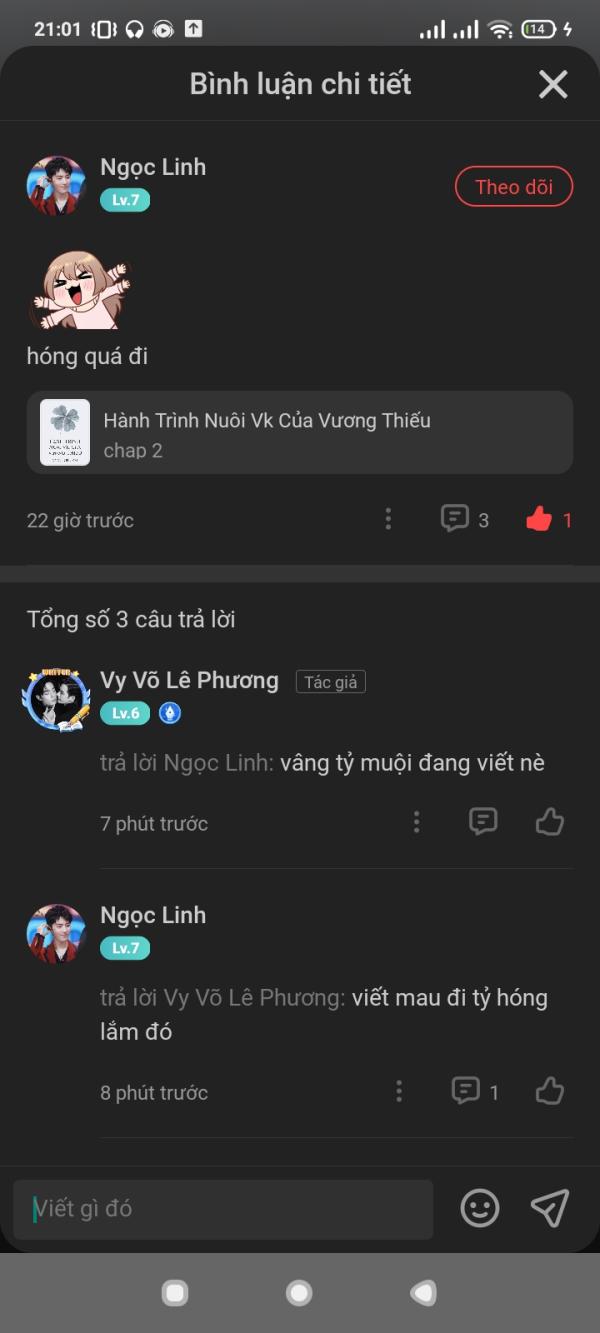
Task: Tap Theo dõi to follow Ngọc Linh
Action: pos(514,187)
